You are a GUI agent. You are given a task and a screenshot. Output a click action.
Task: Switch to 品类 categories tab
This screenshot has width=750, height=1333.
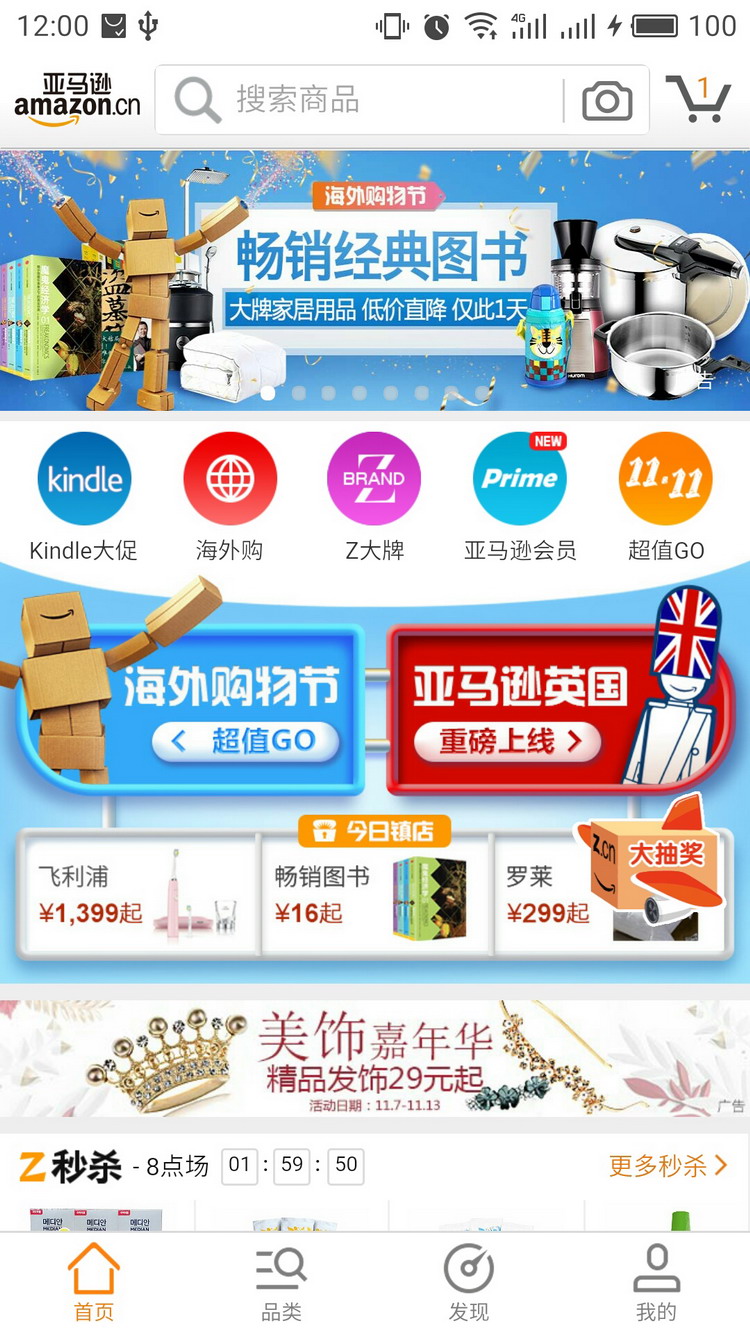(281, 1283)
